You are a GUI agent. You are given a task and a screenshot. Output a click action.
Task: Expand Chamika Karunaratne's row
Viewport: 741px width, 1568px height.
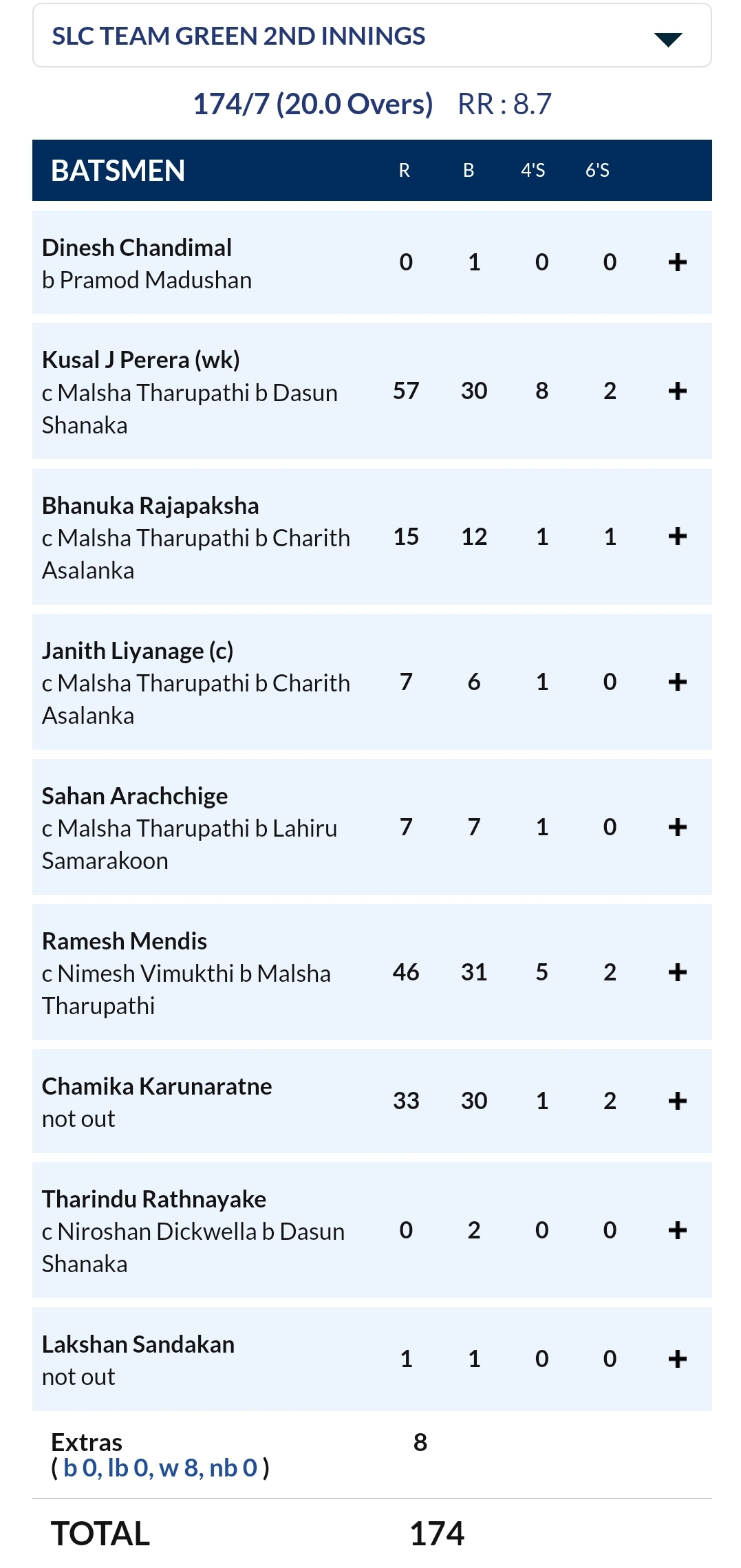coord(677,1101)
